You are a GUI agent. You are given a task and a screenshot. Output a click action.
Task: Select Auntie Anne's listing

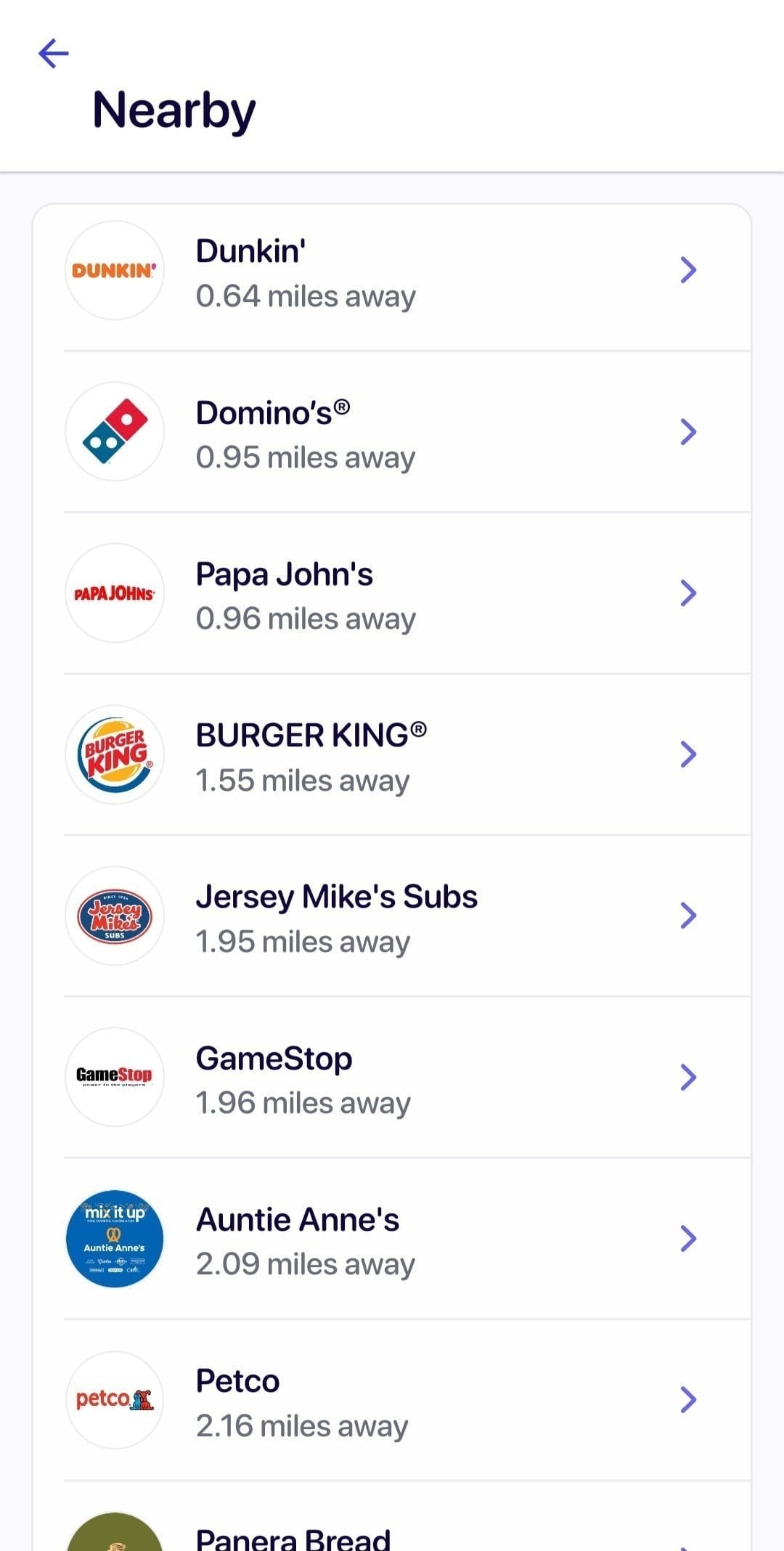click(392, 1238)
